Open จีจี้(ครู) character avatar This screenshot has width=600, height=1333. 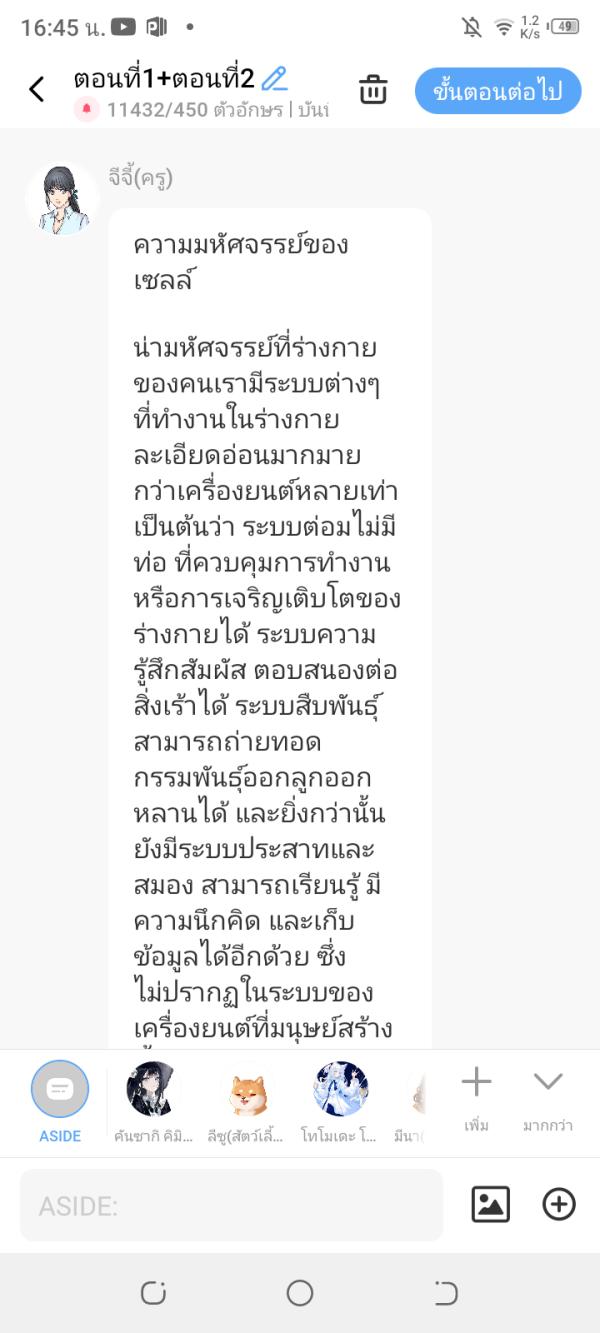pos(62,199)
